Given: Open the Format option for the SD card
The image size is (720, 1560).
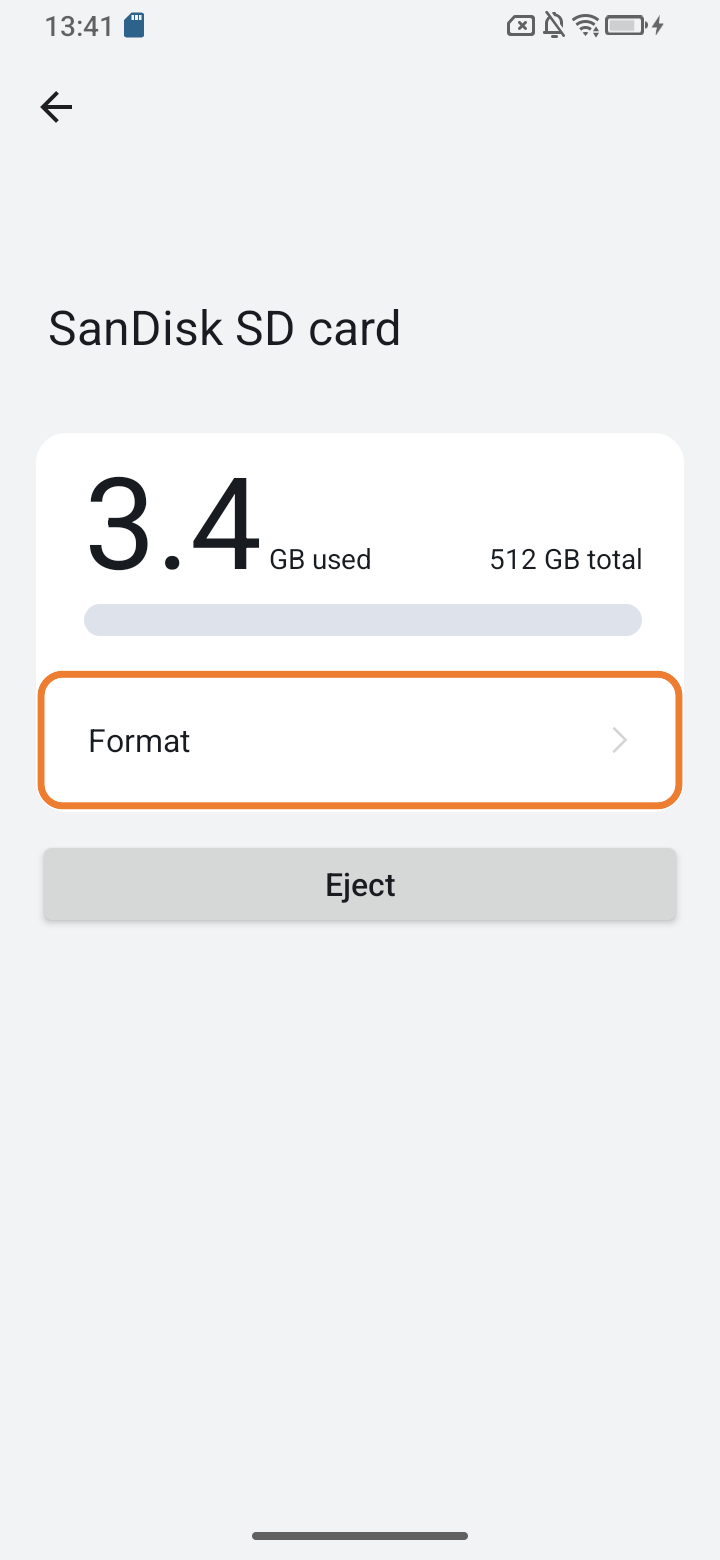Looking at the screenshot, I should (360, 740).
